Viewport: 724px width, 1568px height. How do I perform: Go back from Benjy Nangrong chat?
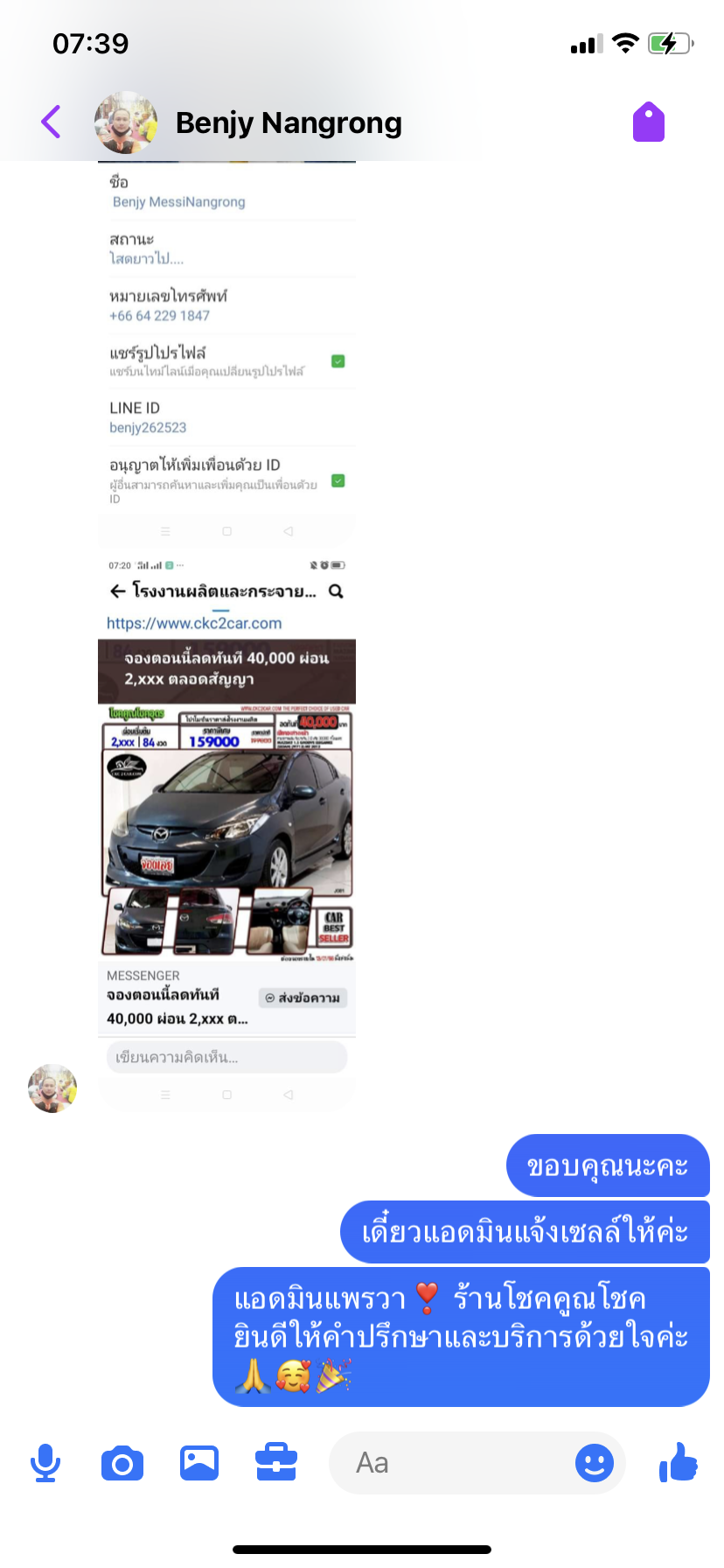pos(51,122)
